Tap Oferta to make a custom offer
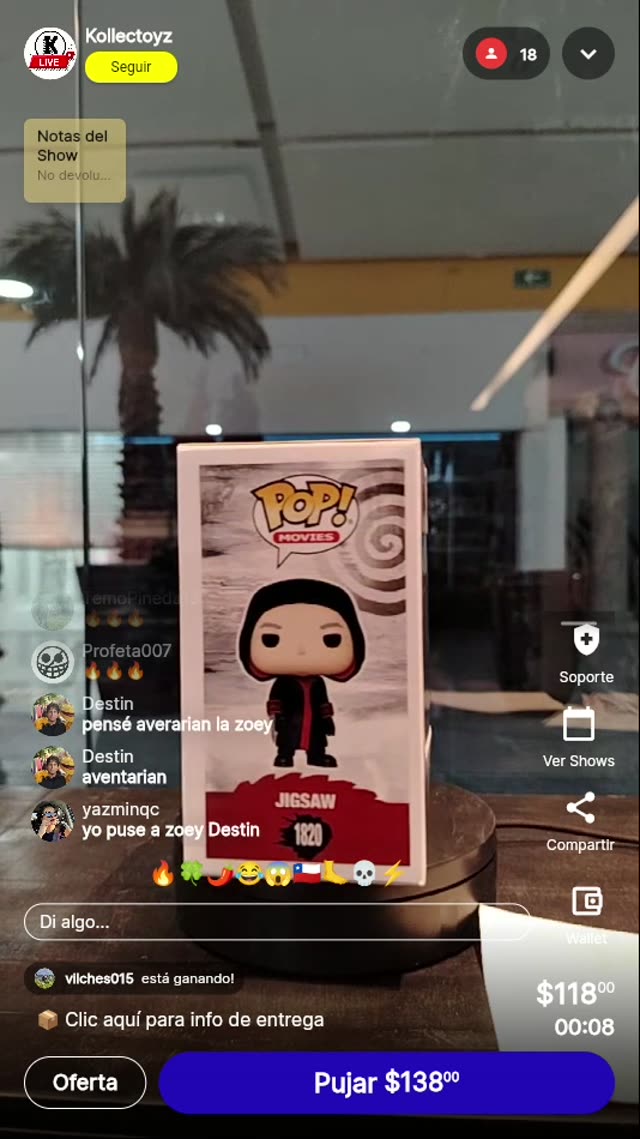The width and height of the screenshot is (640, 1139). [85, 1082]
